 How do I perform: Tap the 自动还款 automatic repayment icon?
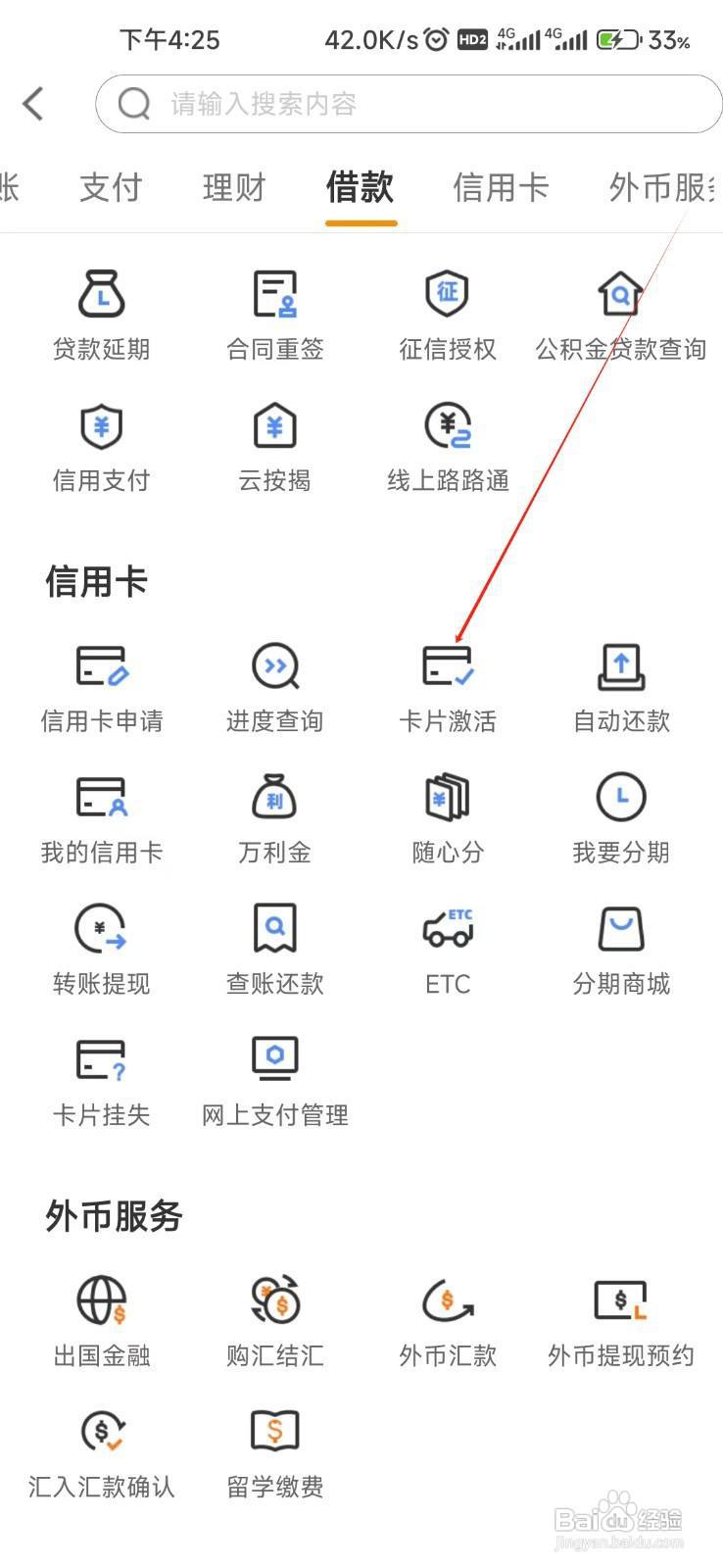click(x=620, y=686)
